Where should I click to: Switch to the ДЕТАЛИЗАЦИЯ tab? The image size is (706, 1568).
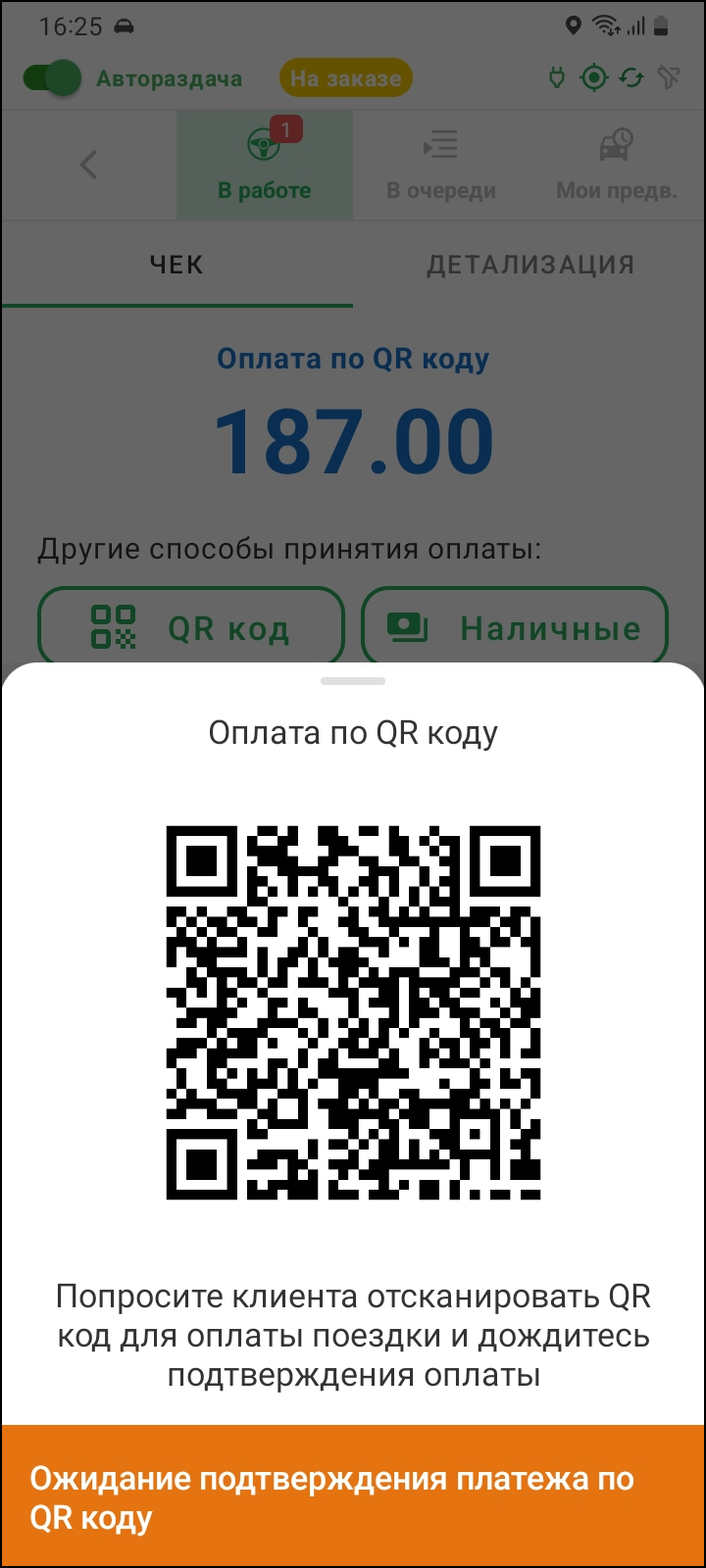pos(529,265)
